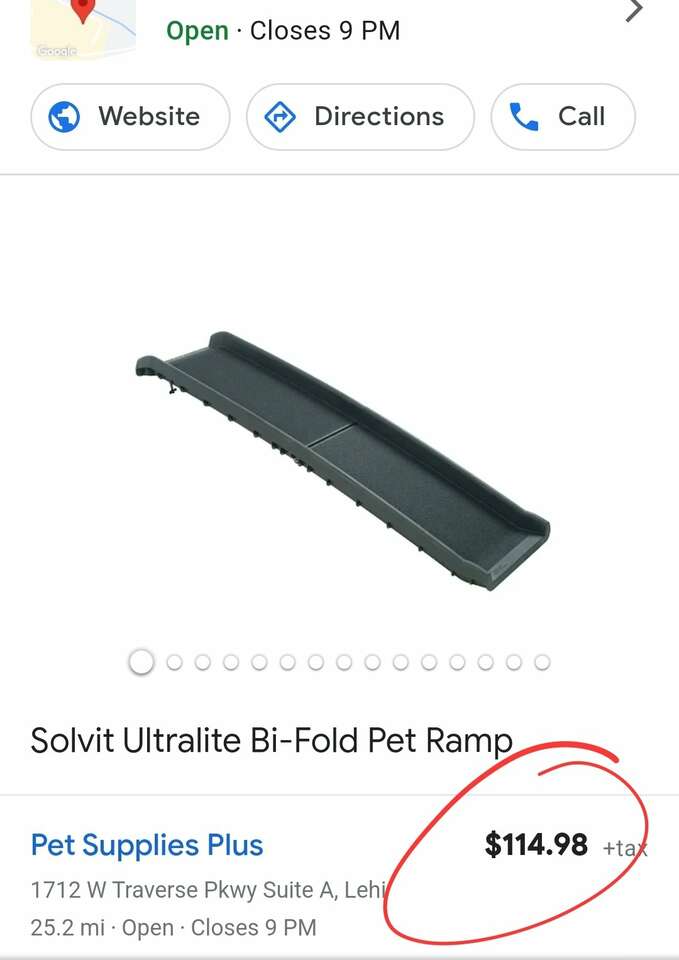679x960 pixels.
Task: View the pet ramp product image
Action: pos(340,460)
